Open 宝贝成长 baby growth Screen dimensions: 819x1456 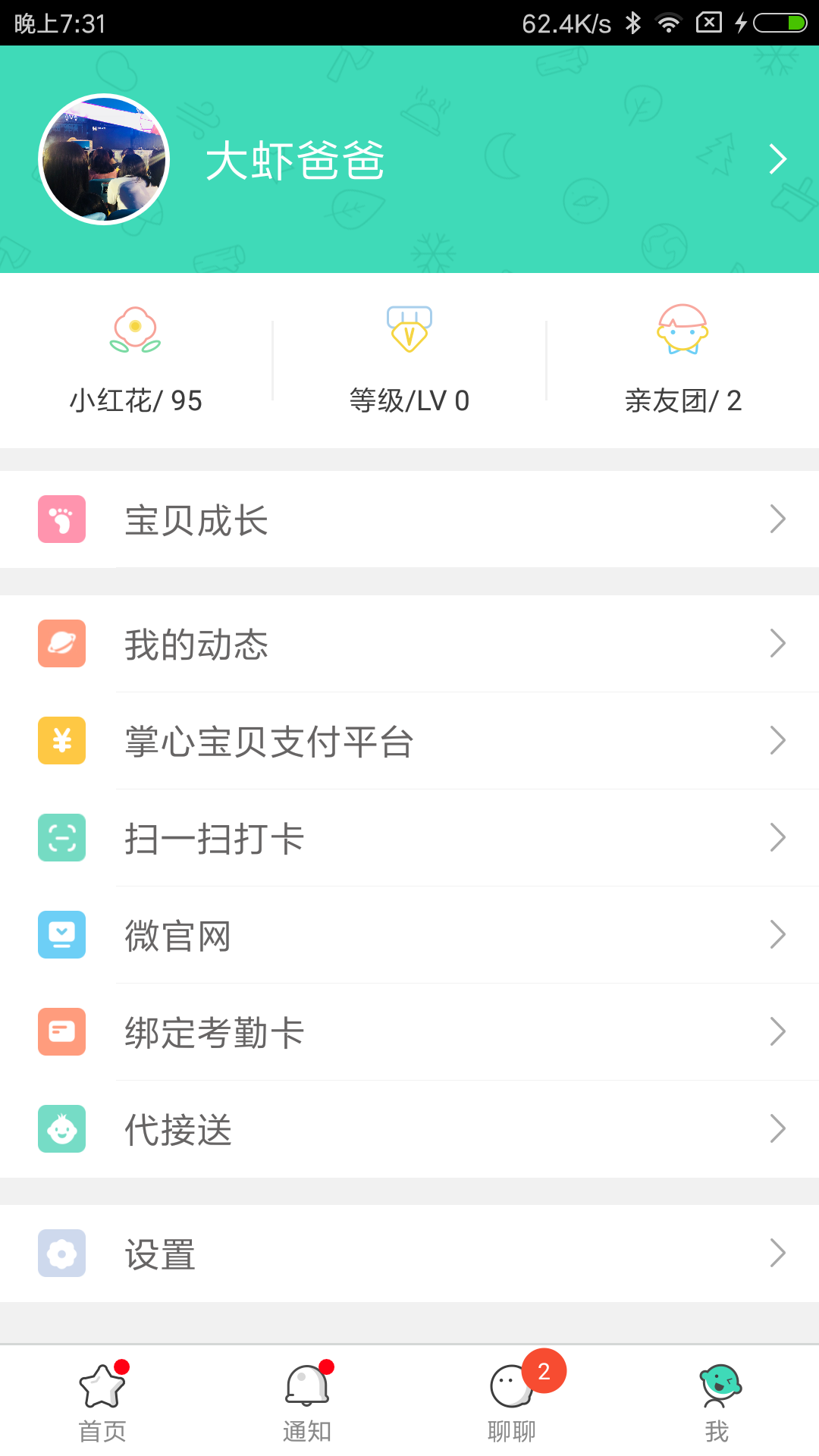tap(409, 519)
